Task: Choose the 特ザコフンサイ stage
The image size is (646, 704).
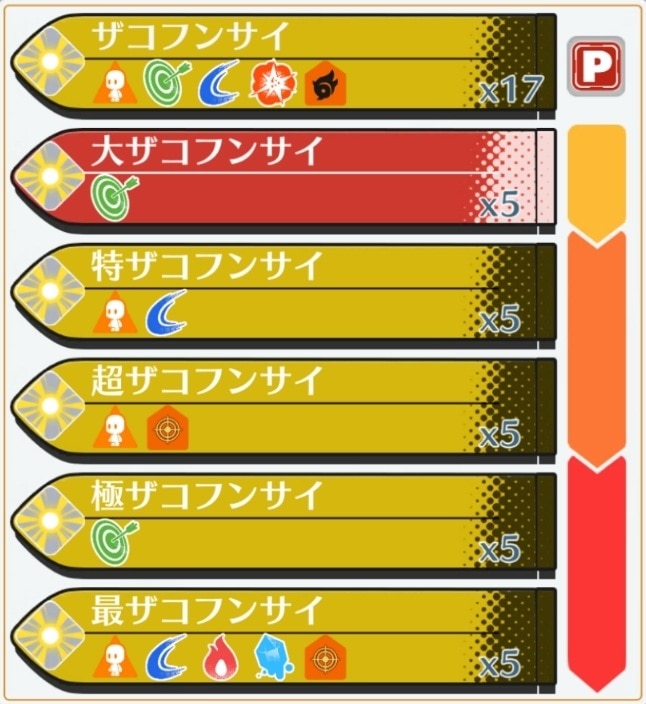Action: coord(284,293)
